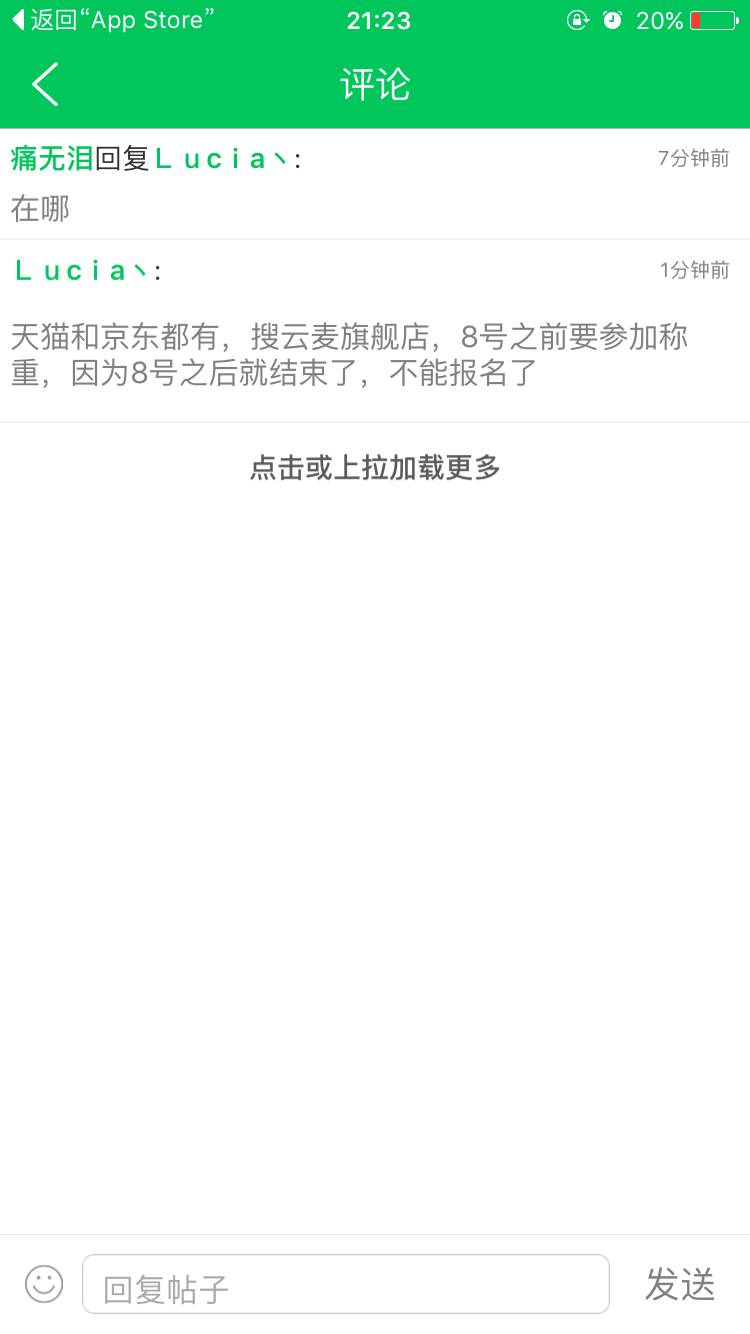Open 痛无泪's profile from the username

click(52, 158)
